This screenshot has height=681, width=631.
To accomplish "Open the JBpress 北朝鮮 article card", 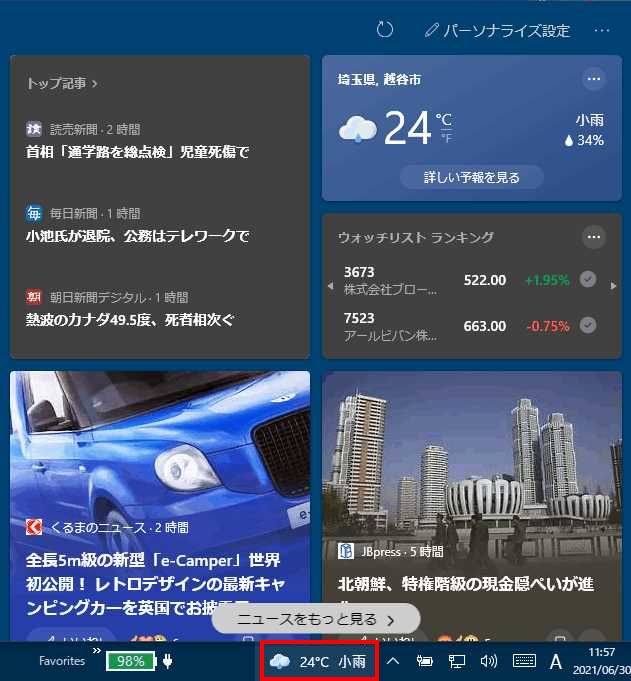I will [x=471, y=500].
